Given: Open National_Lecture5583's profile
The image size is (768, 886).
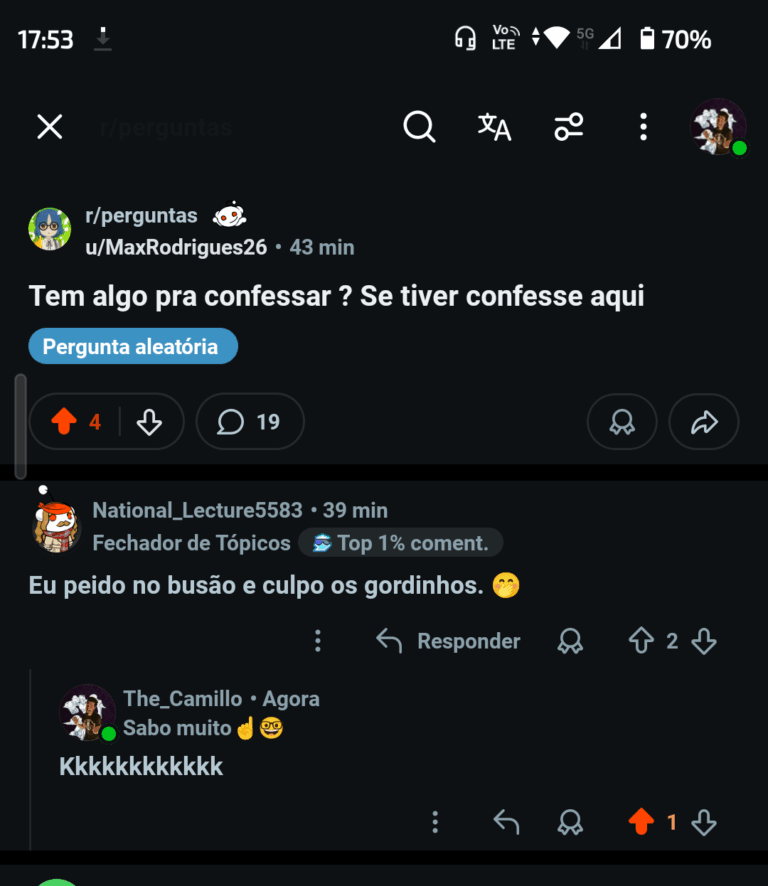Looking at the screenshot, I should [x=197, y=510].
